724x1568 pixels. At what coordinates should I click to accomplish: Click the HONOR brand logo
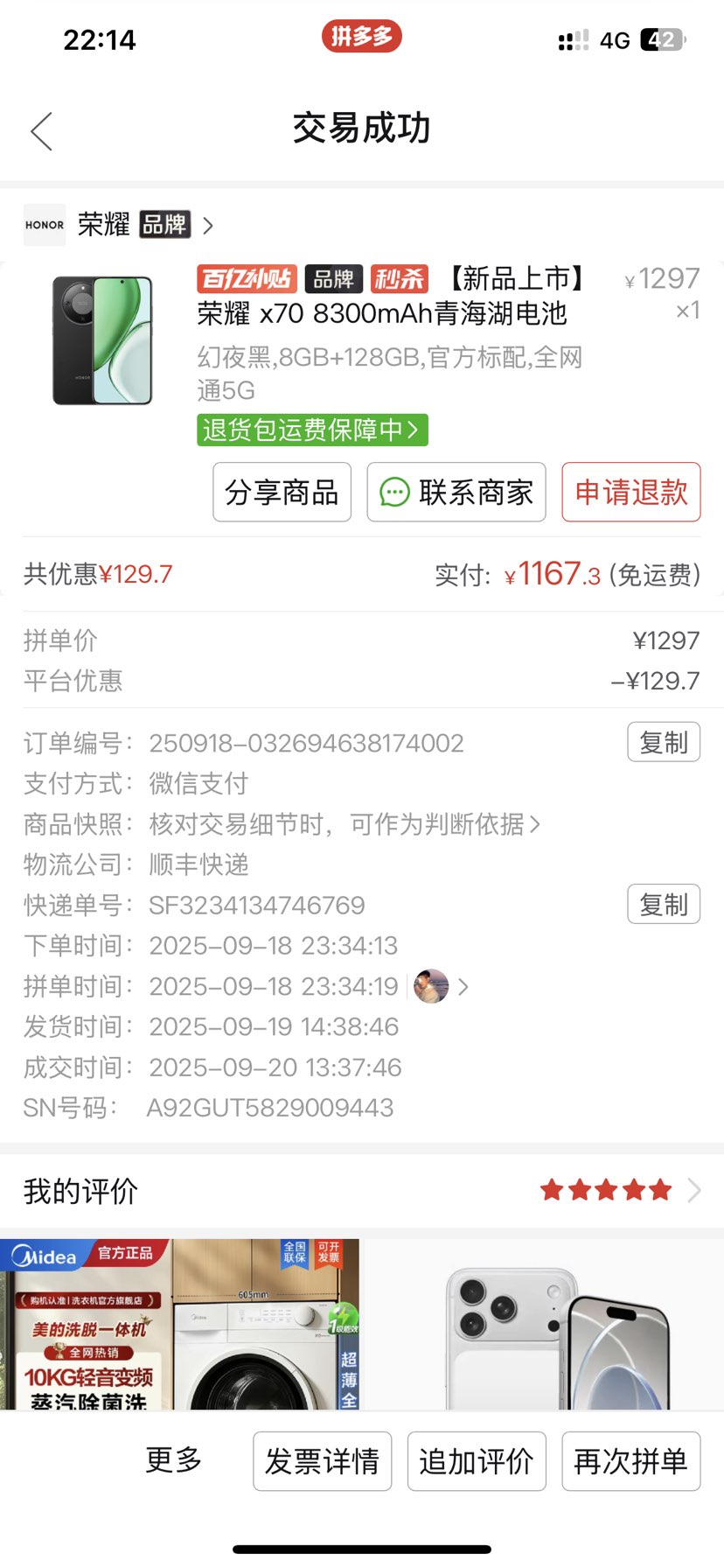[x=44, y=225]
